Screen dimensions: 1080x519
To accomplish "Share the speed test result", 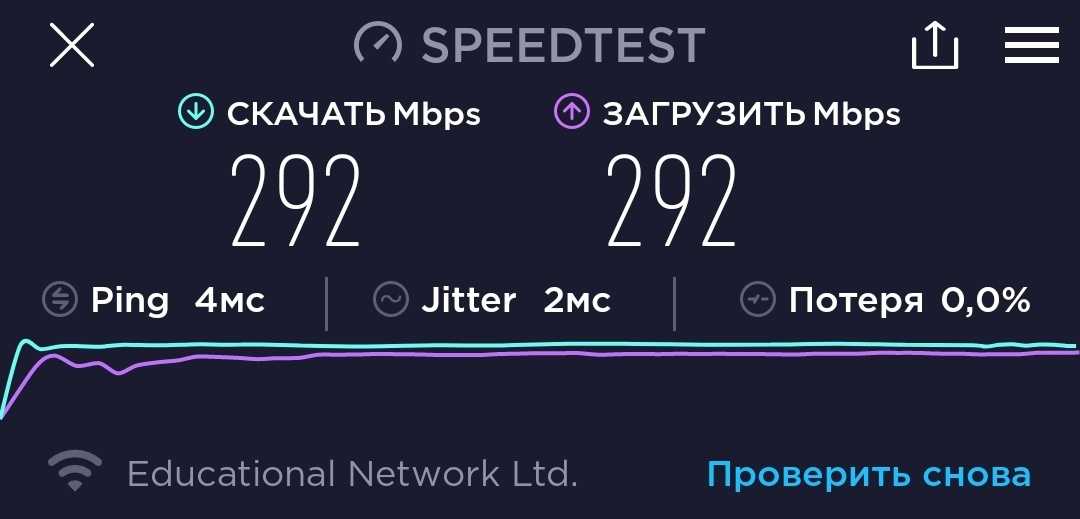I will pos(934,46).
